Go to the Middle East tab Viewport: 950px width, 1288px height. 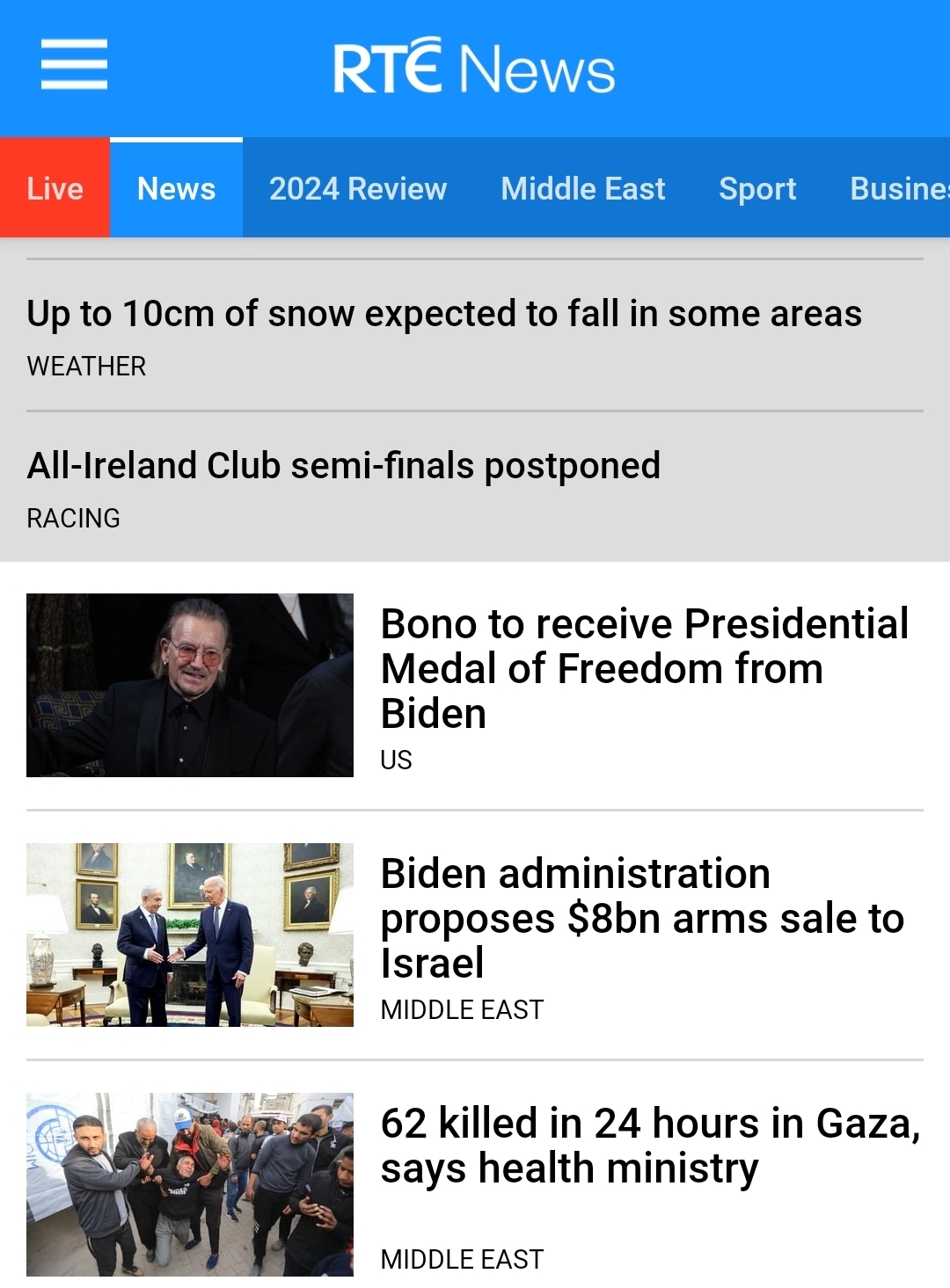pyautogui.click(x=582, y=188)
